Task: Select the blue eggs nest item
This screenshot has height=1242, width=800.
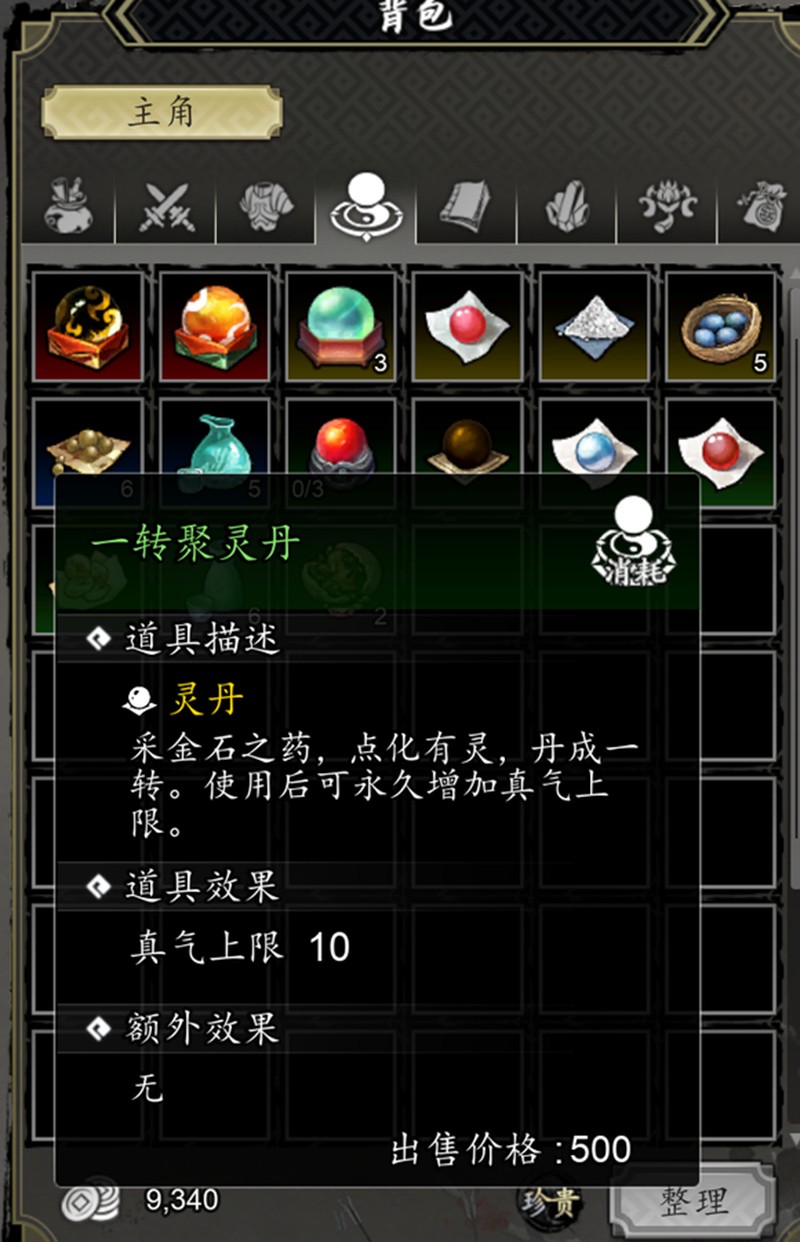Action: [x=720, y=326]
